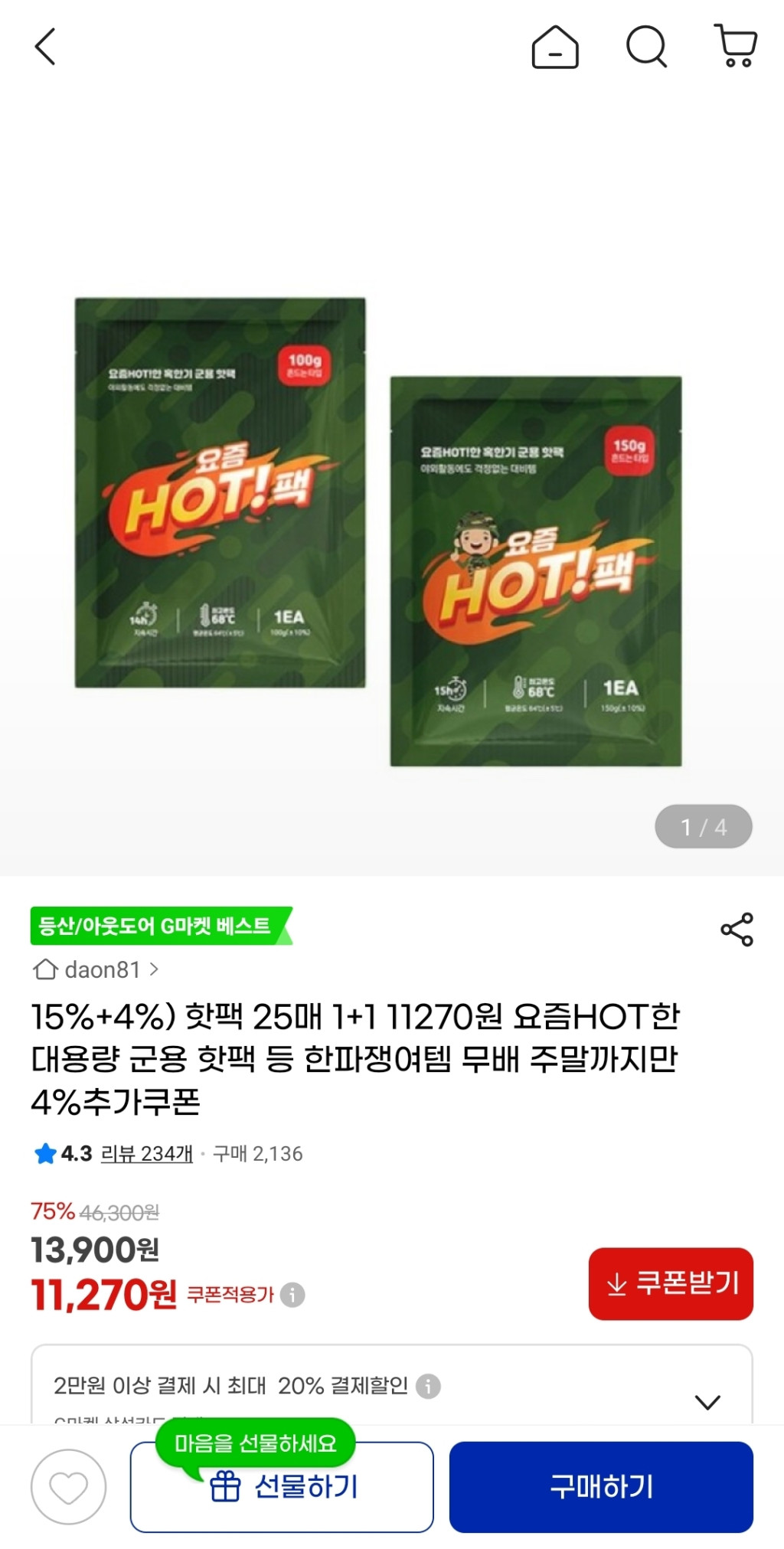
Task: Send as gift with 선물하기
Action: click(x=282, y=1487)
